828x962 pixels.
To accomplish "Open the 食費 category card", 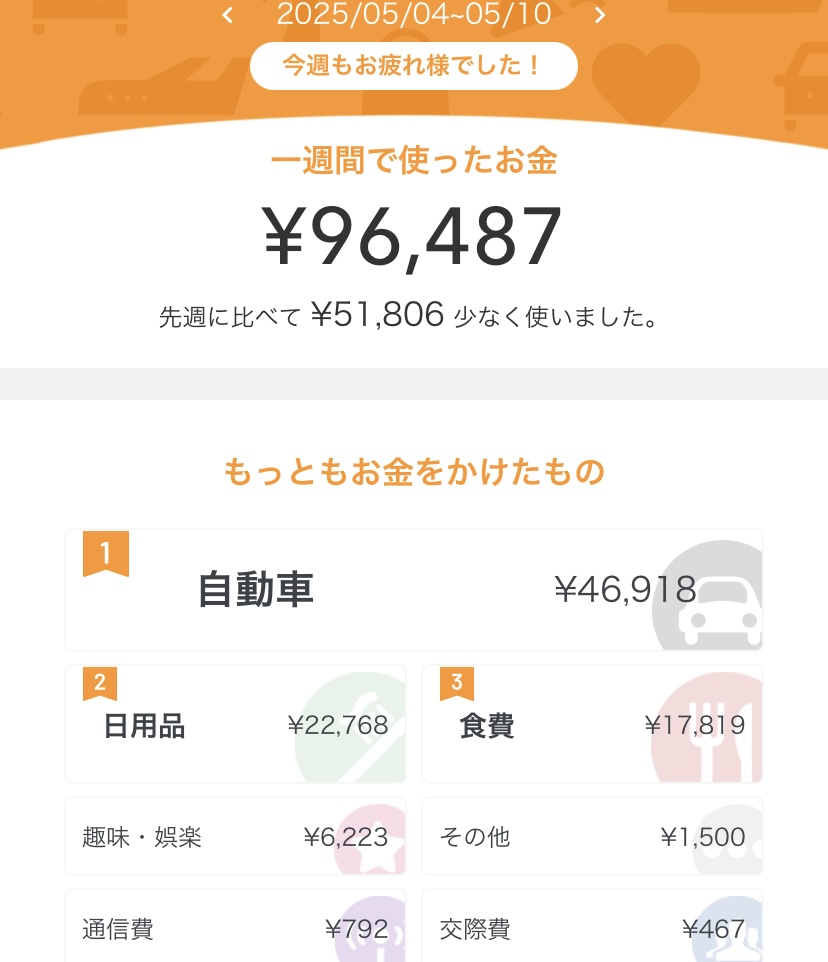I will [x=592, y=725].
